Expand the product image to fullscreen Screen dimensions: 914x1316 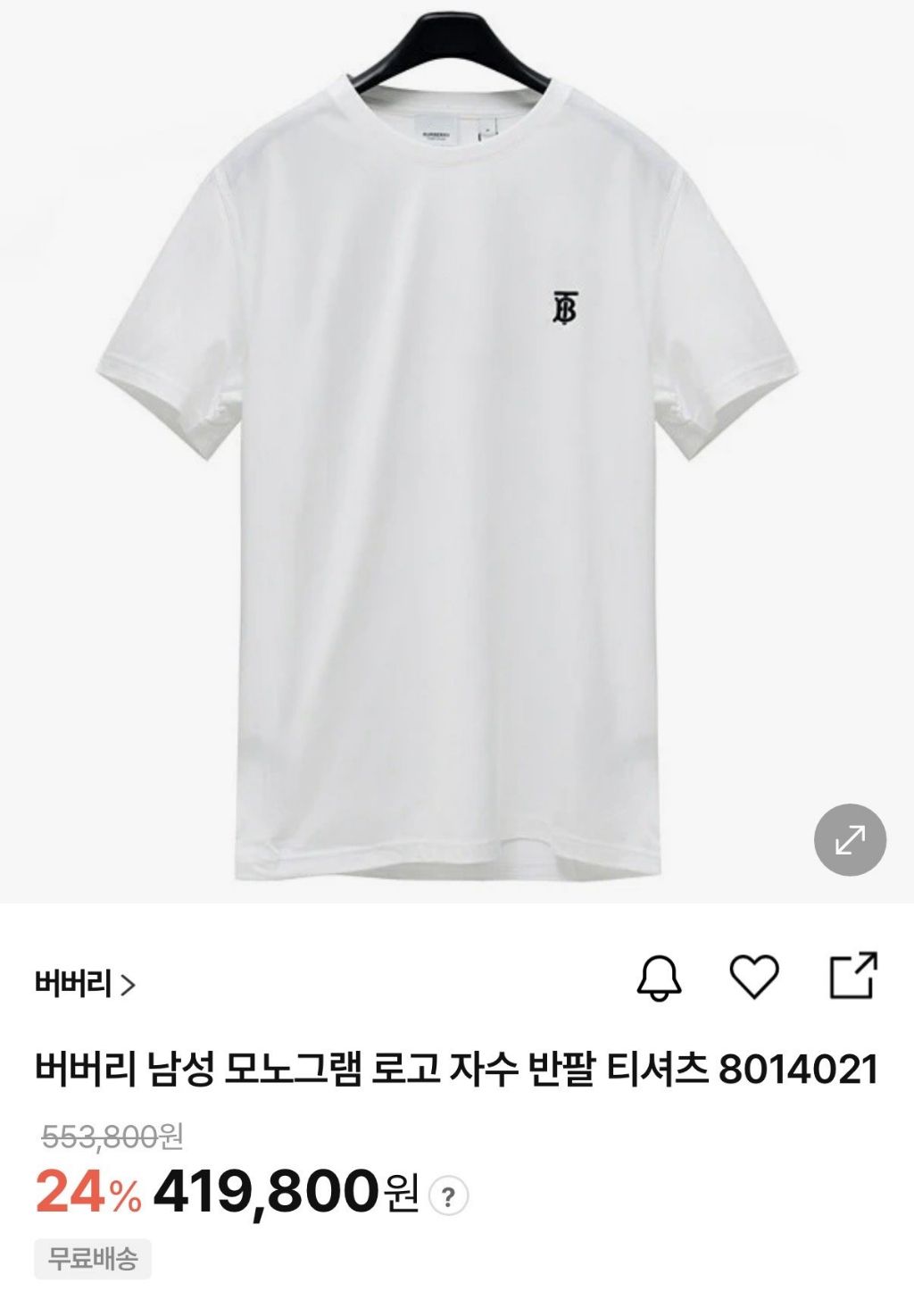(850, 840)
